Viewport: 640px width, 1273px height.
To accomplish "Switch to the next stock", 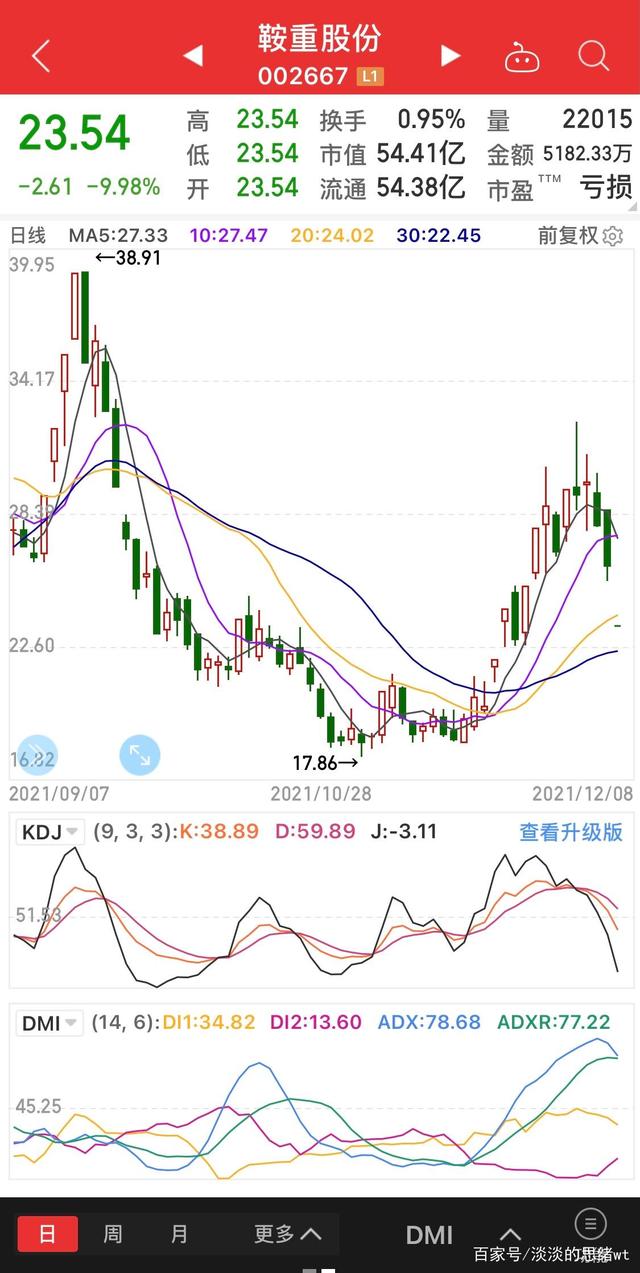I will point(451,55).
